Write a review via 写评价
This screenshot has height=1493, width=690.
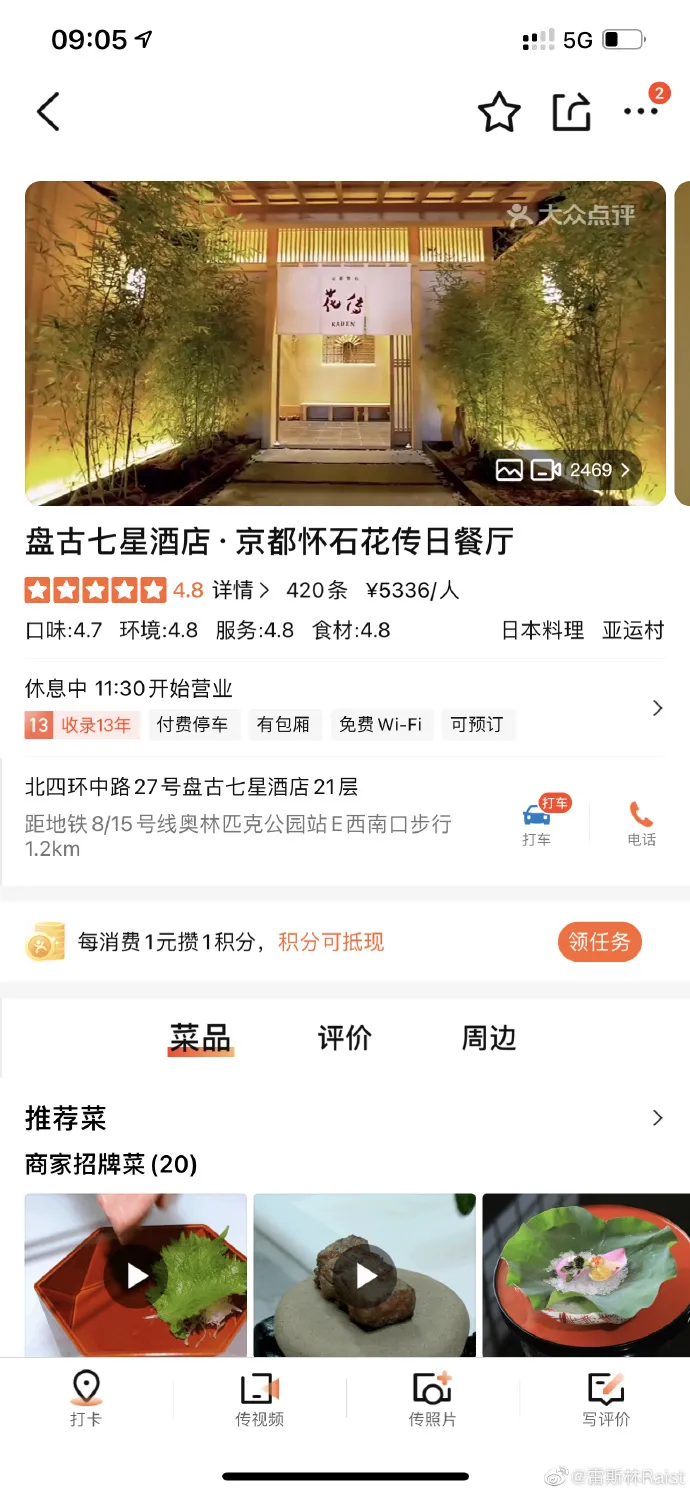pos(606,1400)
